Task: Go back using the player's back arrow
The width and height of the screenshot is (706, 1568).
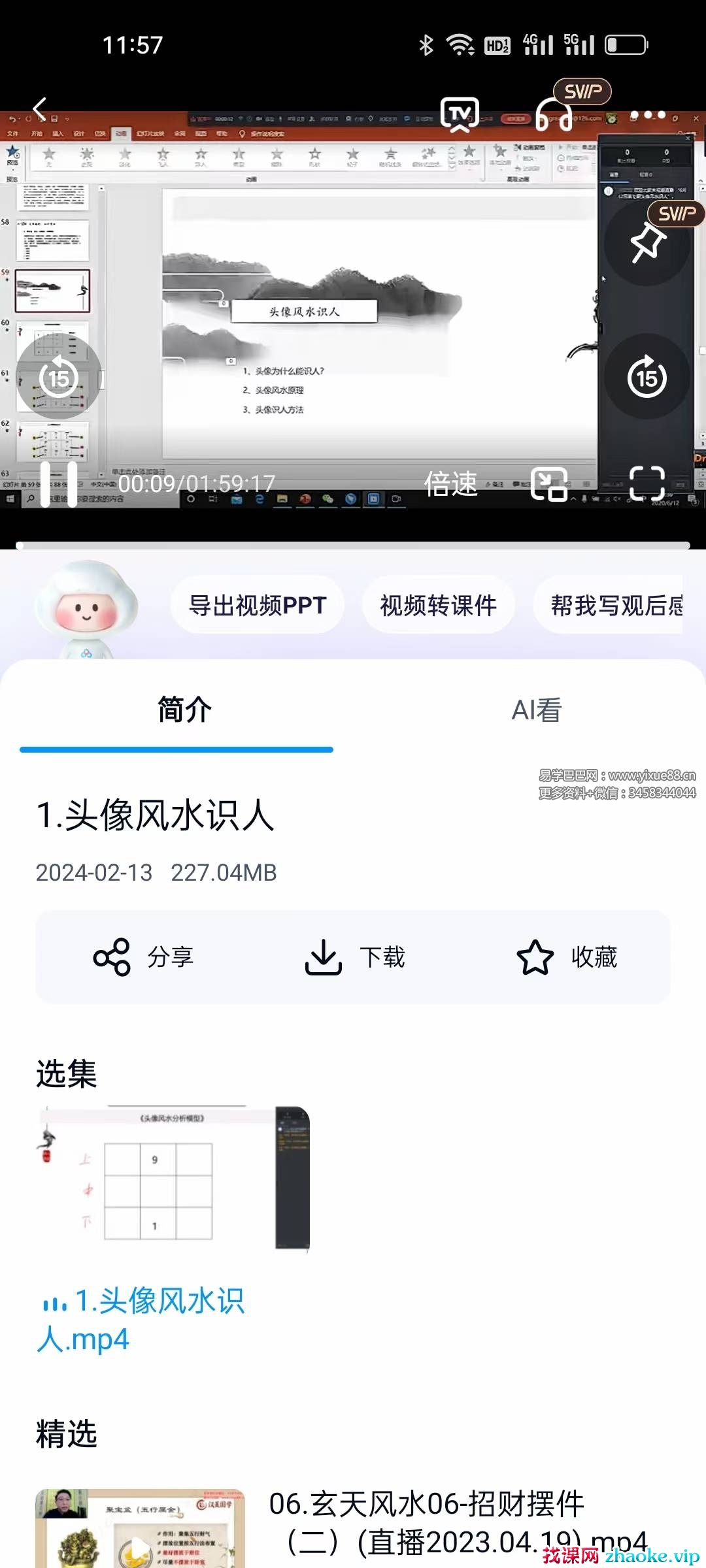Action: coord(41,109)
